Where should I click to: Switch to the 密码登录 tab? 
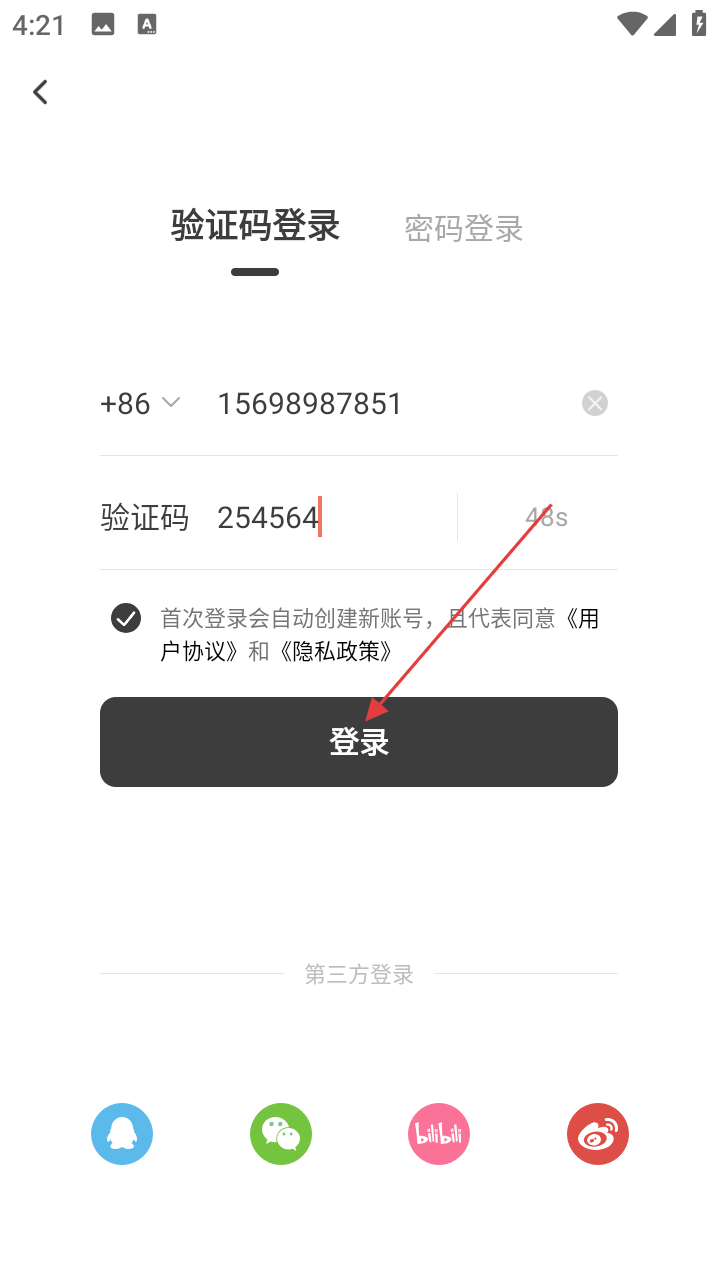(463, 229)
